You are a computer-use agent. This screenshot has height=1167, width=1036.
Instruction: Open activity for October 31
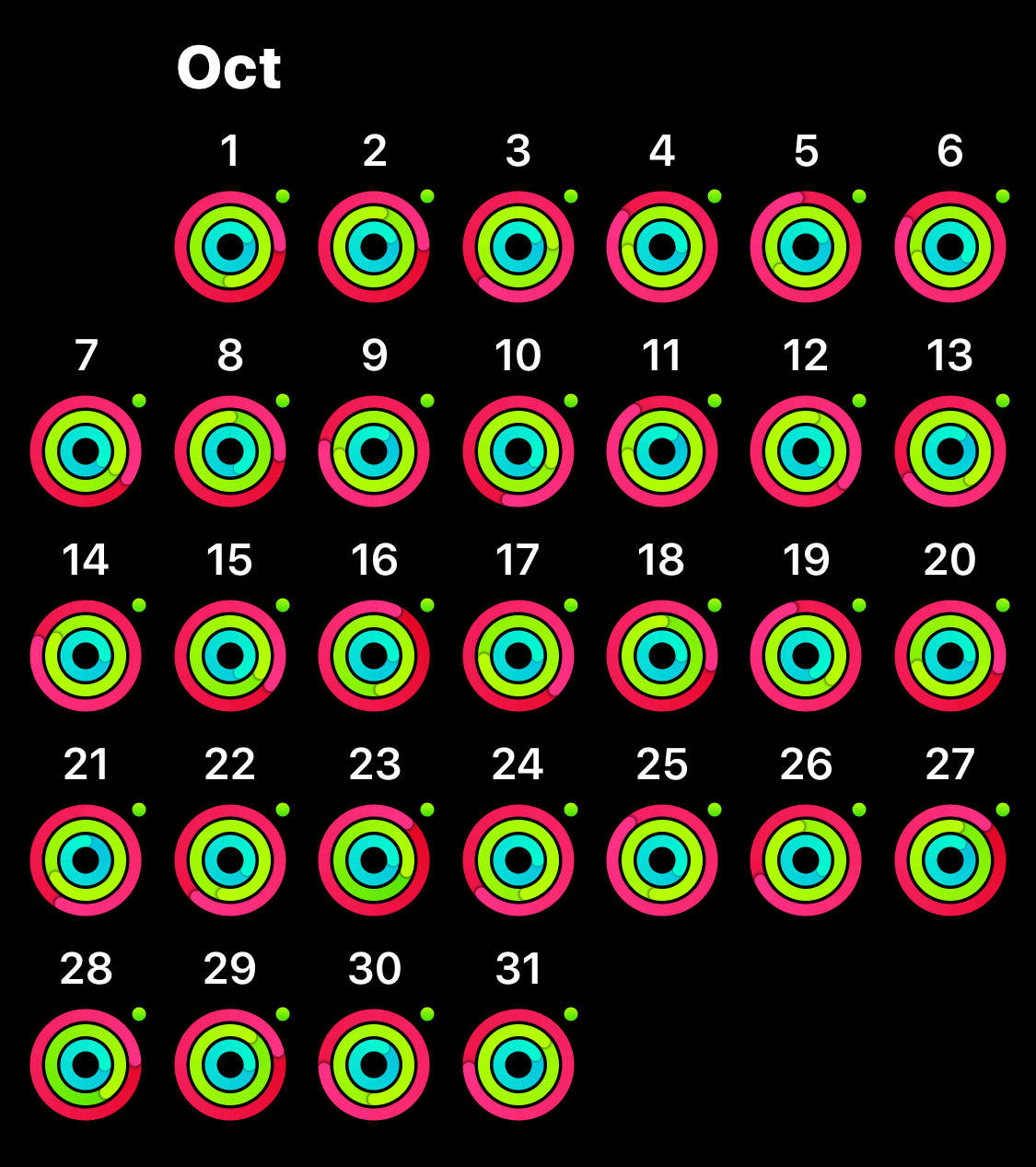518,1065
